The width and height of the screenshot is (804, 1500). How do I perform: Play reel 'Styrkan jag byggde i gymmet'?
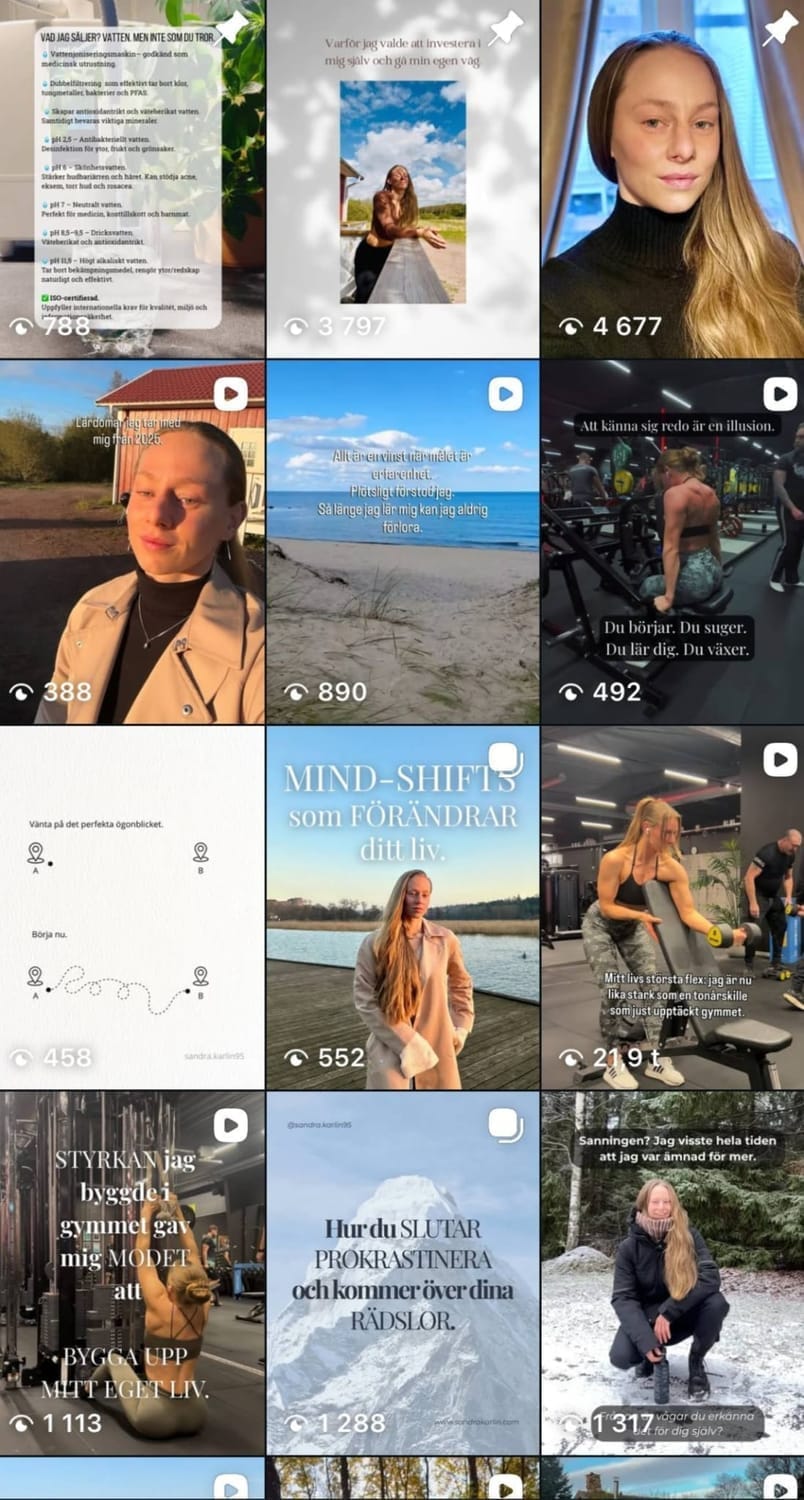(x=132, y=1273)
